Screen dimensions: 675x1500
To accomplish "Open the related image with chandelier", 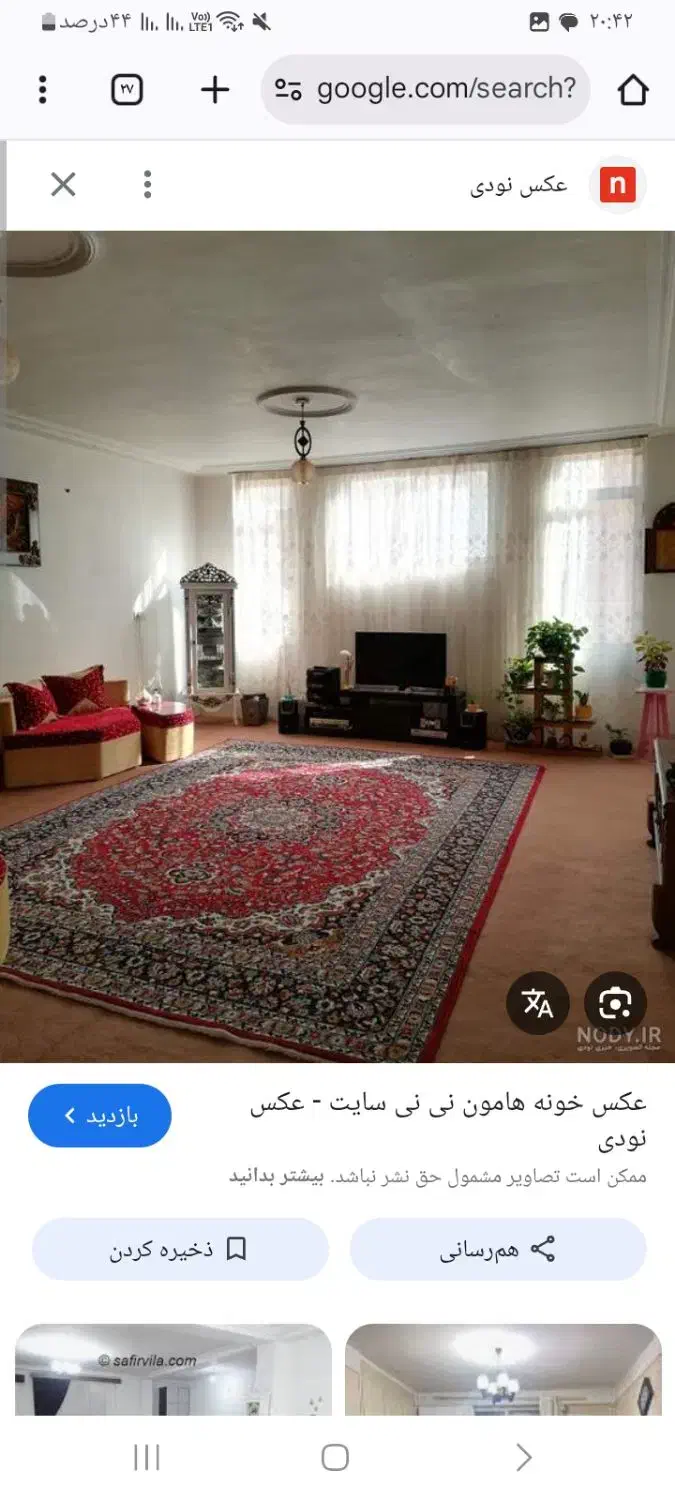I will tap(503, 1370).
